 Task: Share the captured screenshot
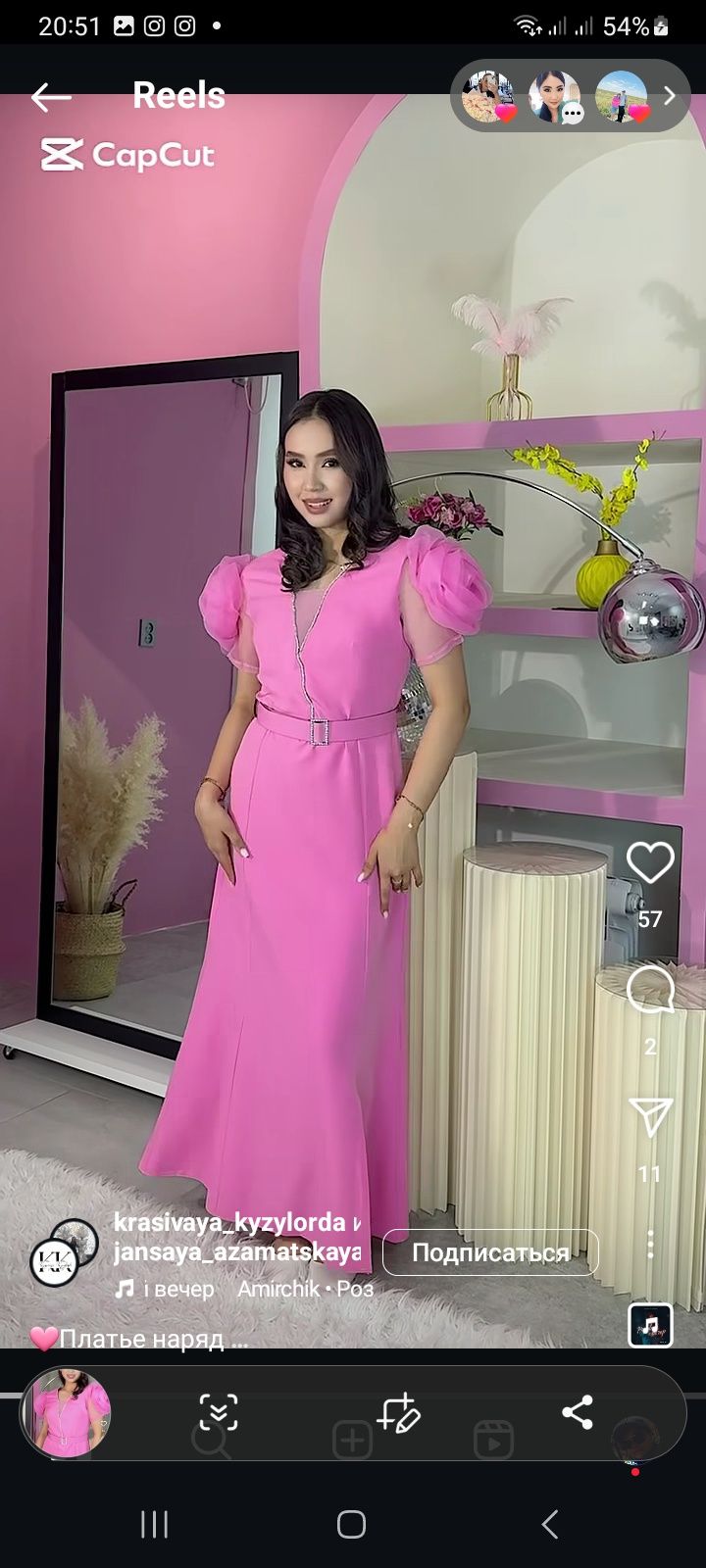coord(577,1413)
